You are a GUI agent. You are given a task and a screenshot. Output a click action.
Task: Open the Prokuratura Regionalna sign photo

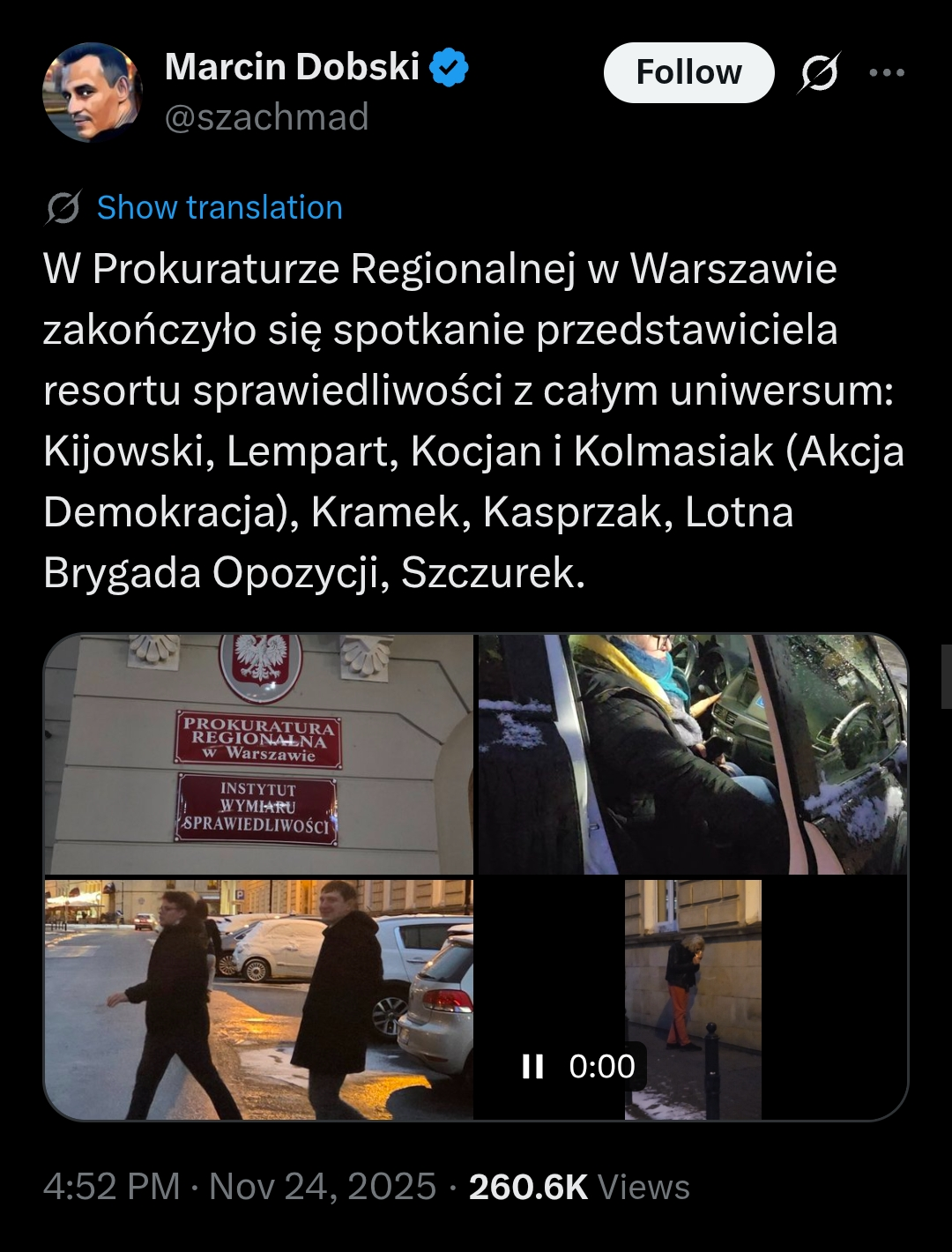coord(258,755)
